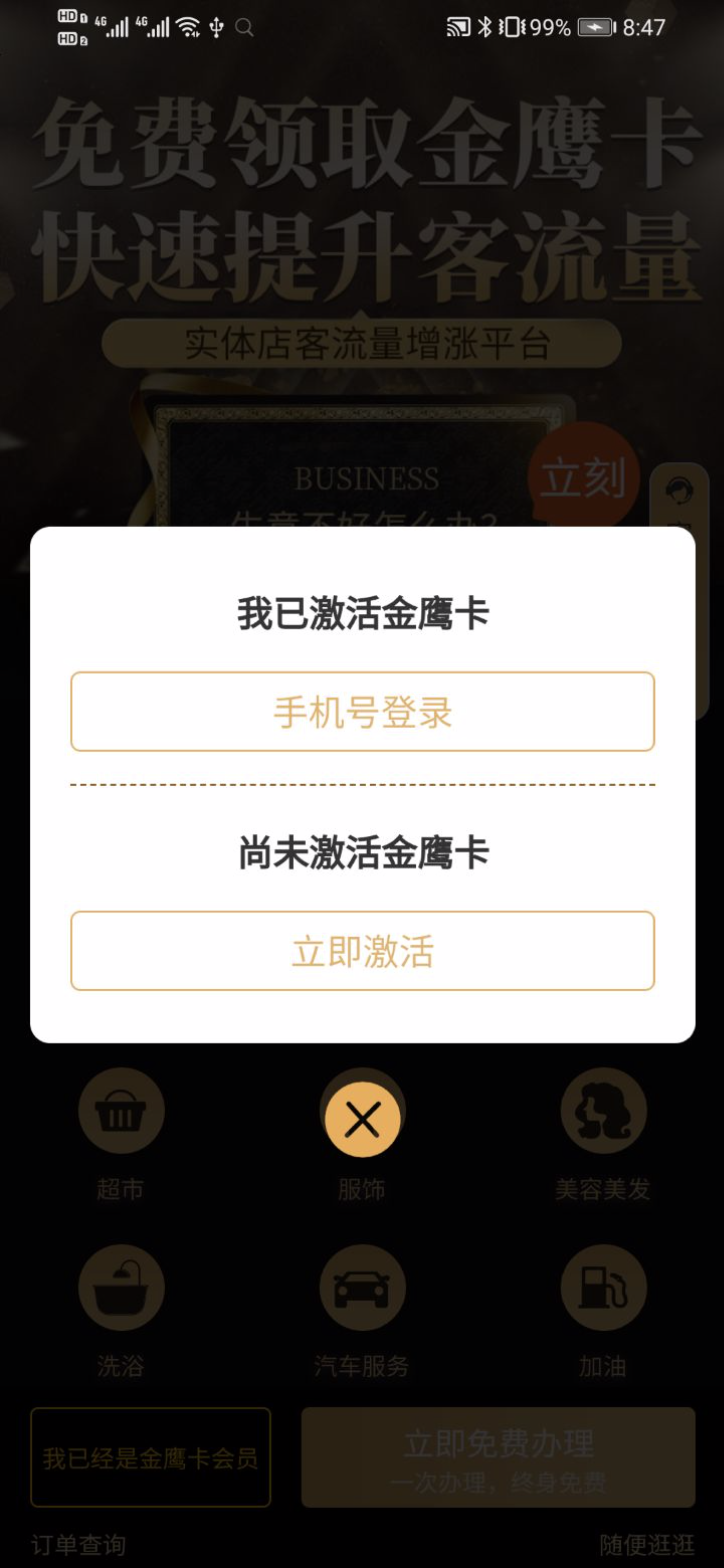Tap the screen mirroring icon in status bar
The image size is (724, 1568).
coord(459,26)
